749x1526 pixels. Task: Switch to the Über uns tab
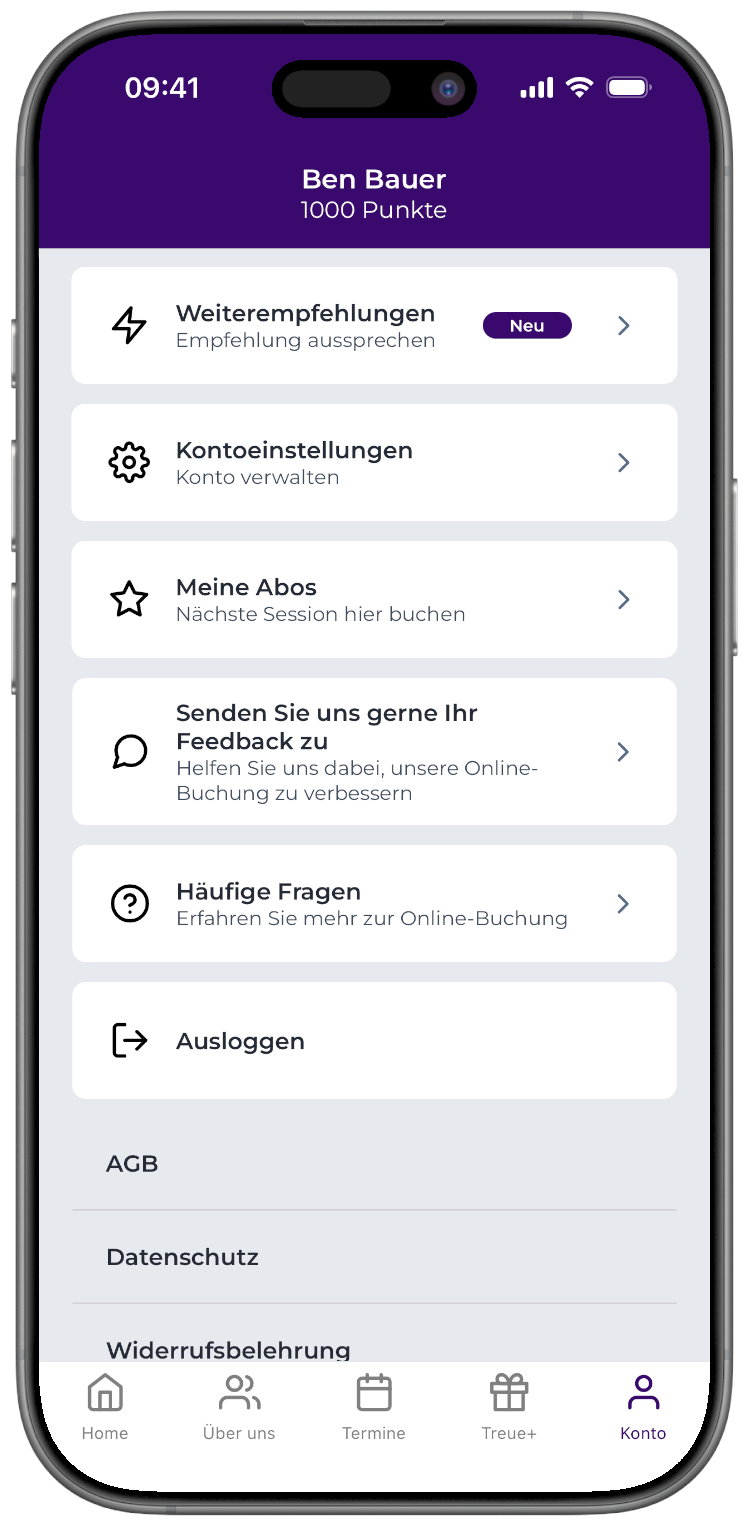click(x=239, y=1407)
